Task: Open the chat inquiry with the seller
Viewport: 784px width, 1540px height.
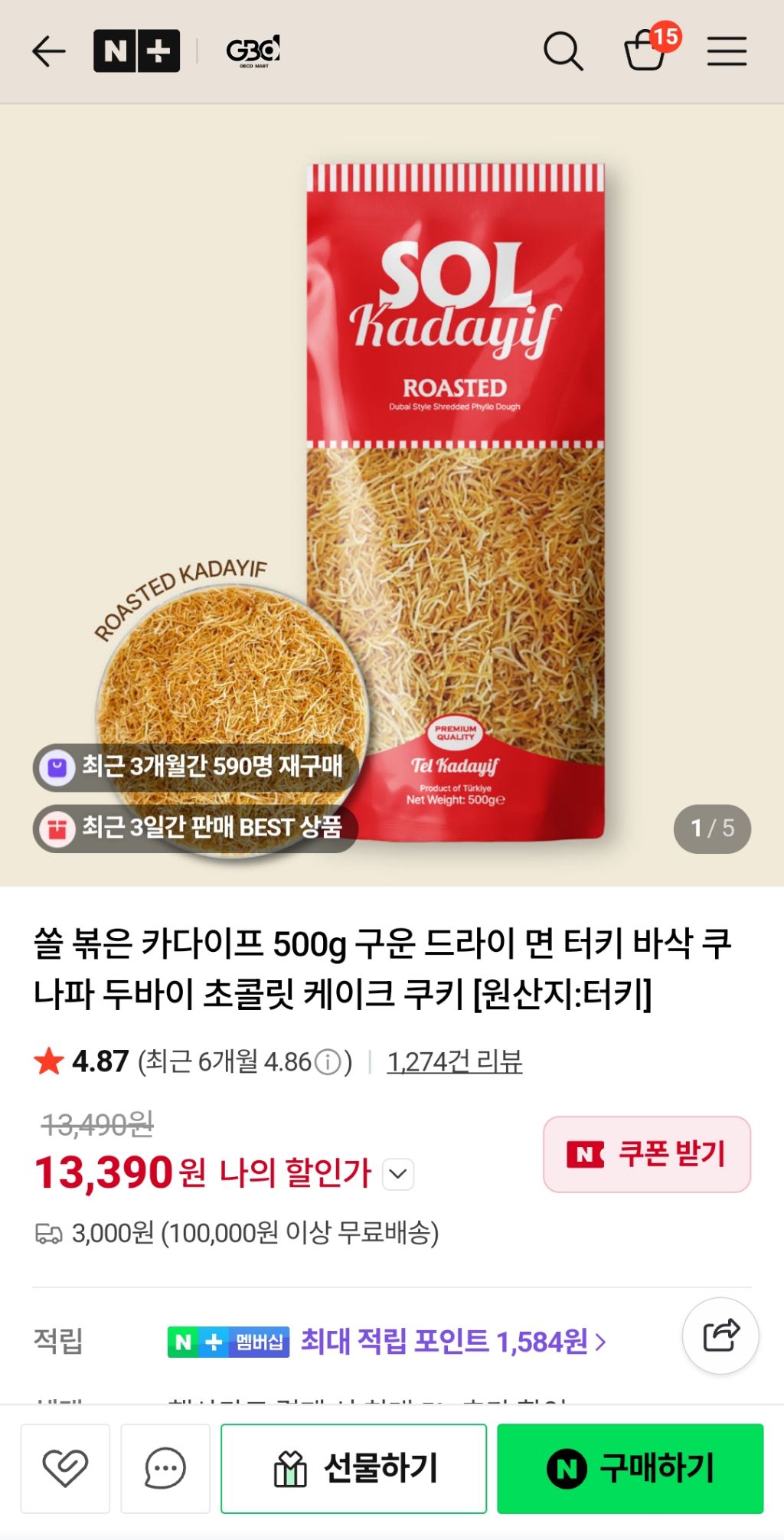Action: 165,1468
